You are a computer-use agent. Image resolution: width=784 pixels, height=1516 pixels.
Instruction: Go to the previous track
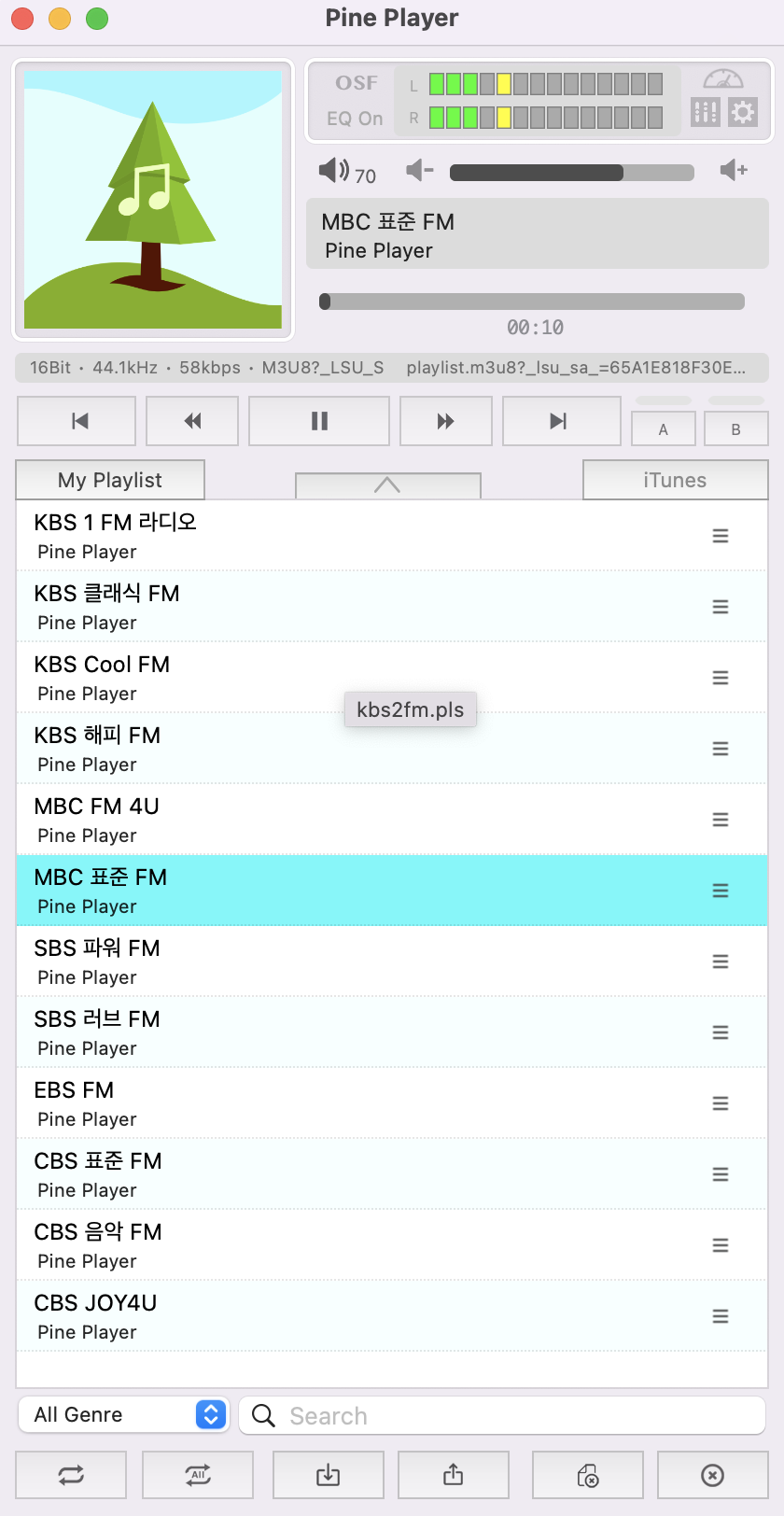point(77,421)
